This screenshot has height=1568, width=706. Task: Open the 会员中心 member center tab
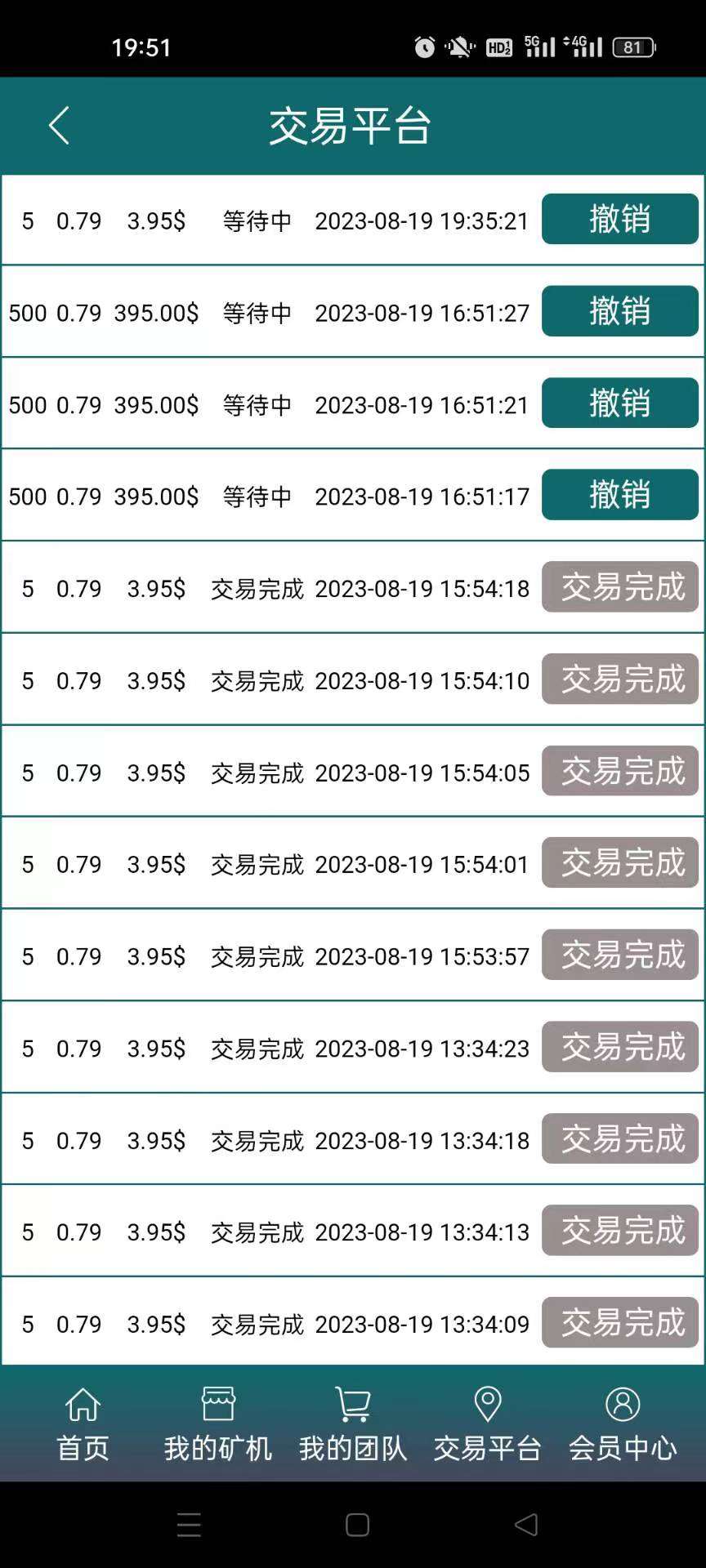pyautogui.click(x=622, y=1424)
